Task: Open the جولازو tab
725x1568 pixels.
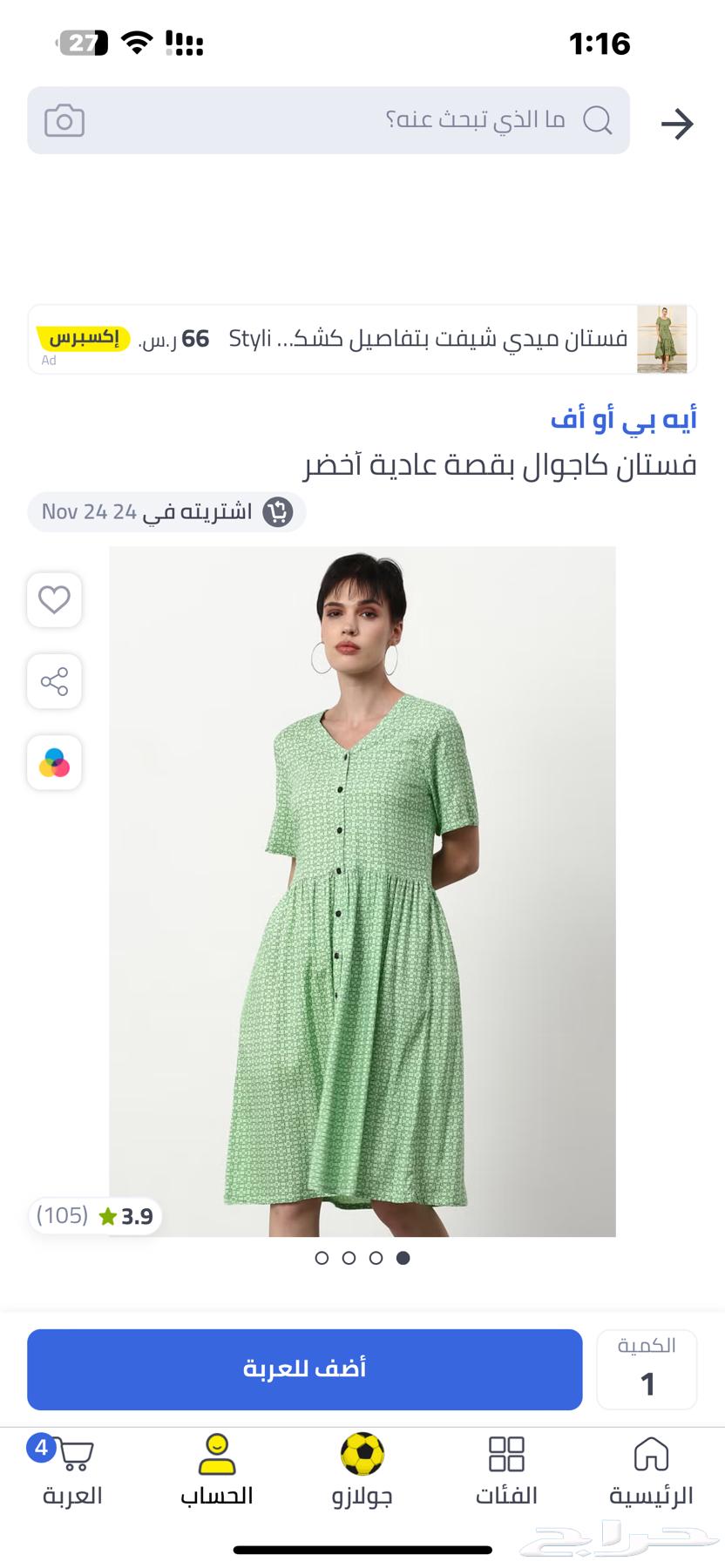Action: click(362, 1470)
